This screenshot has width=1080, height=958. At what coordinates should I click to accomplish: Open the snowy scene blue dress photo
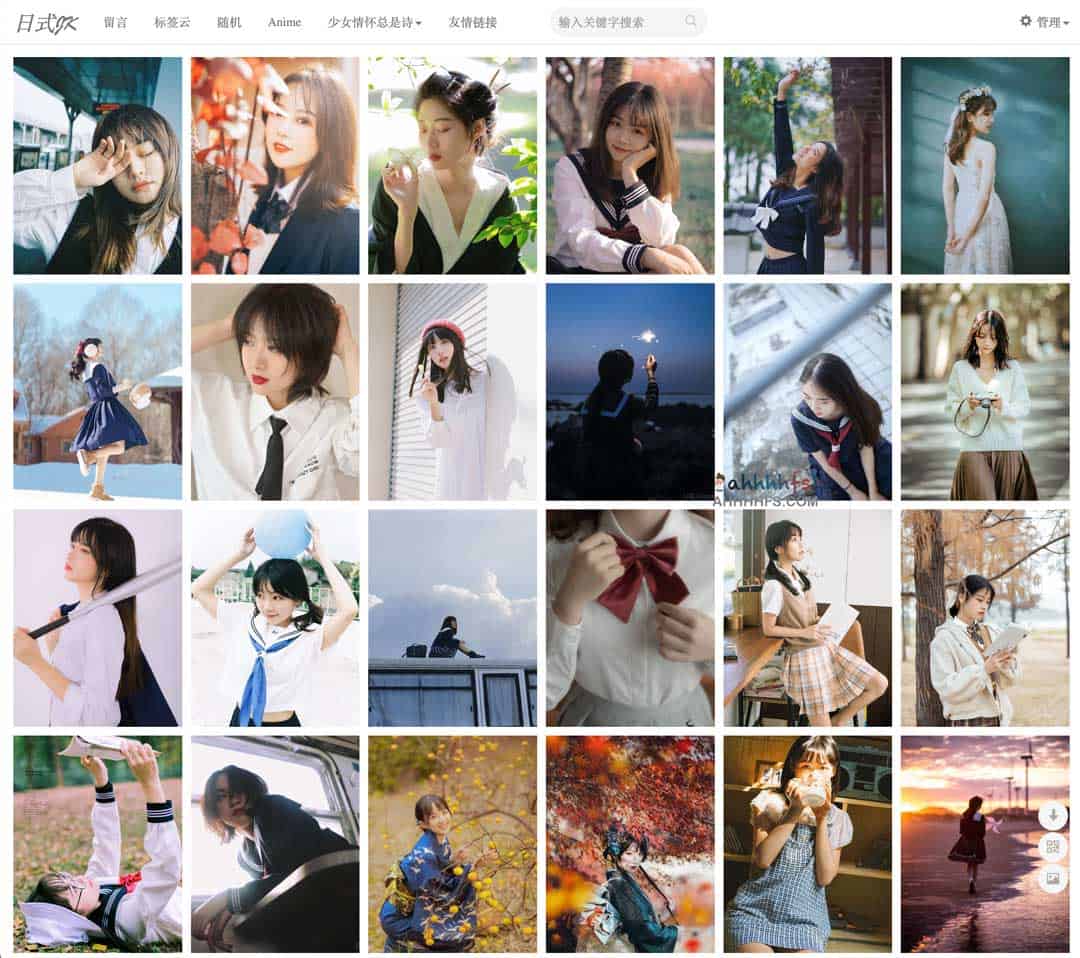click(x=97, y=391)
